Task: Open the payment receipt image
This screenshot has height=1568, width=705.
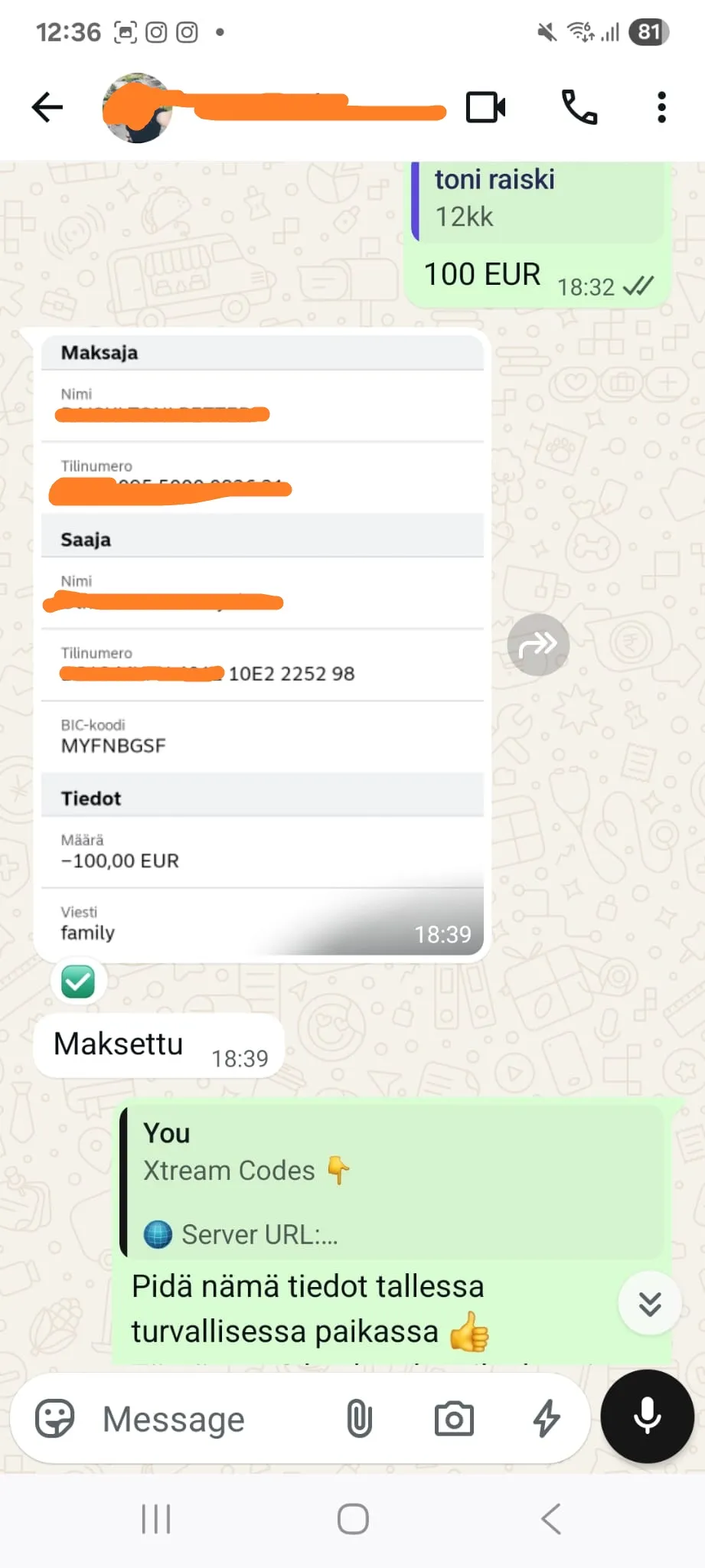Action: point(263,645)
